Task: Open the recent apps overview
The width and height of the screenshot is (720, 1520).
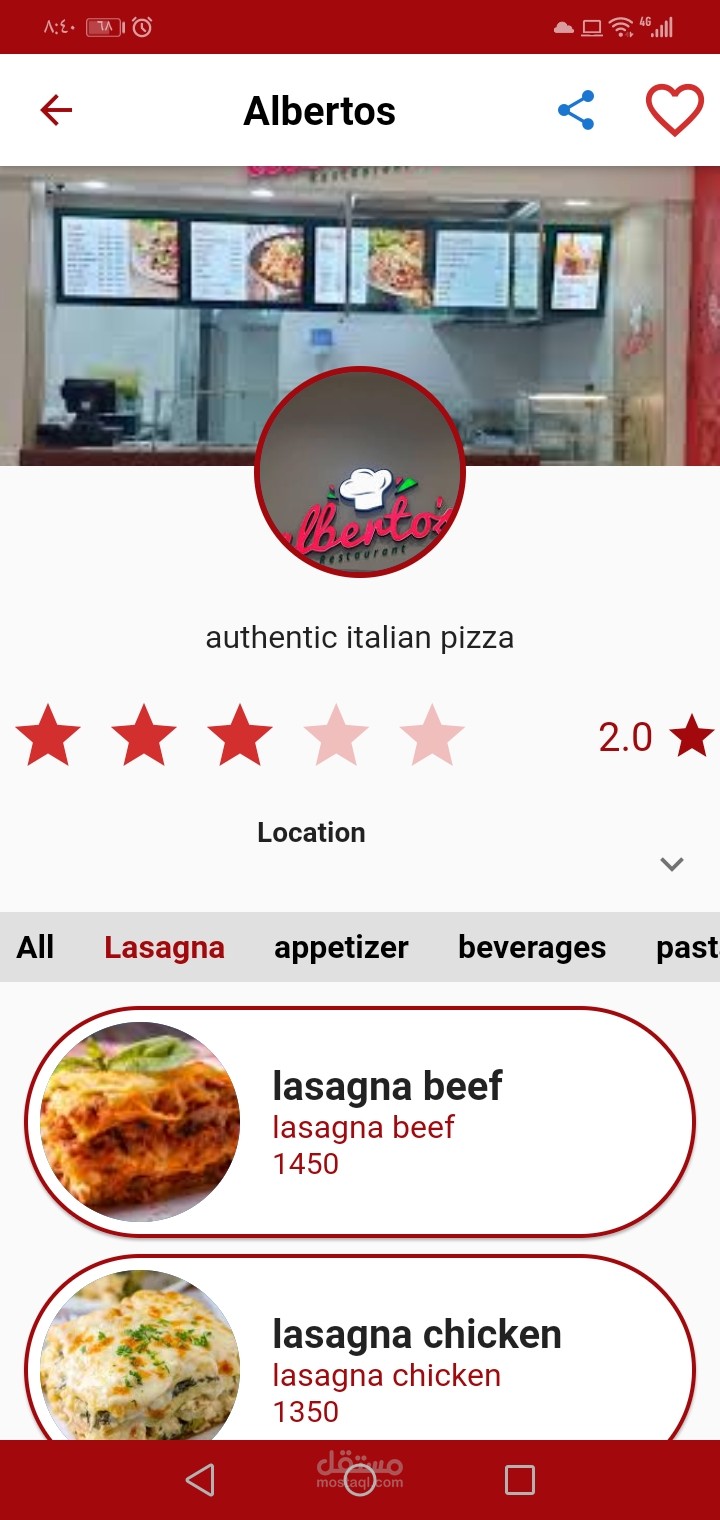Action: (x=519, y=1480)
